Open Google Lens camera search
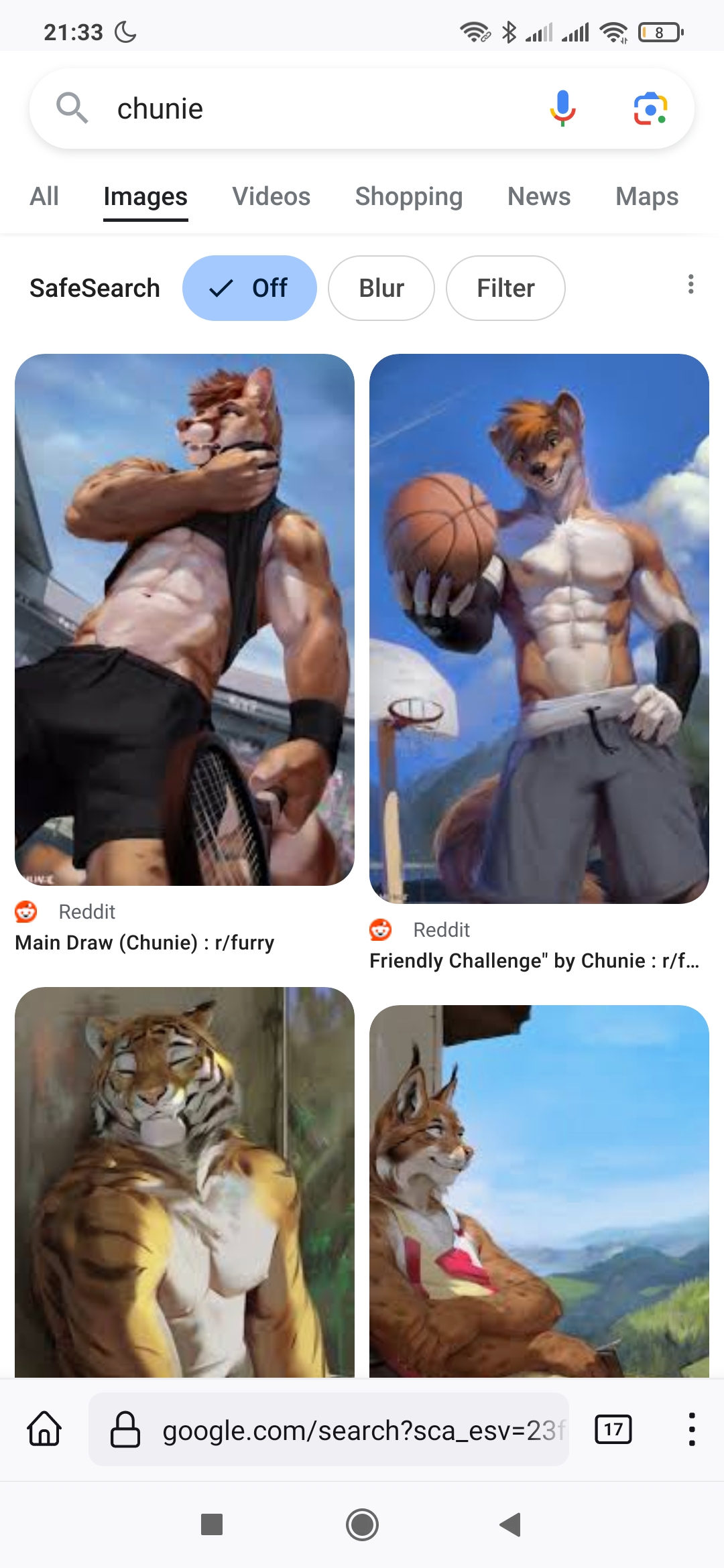Image resolution: width=724 pixels, height=1568 pixels. pyautogui.click(x=650, y=109)
